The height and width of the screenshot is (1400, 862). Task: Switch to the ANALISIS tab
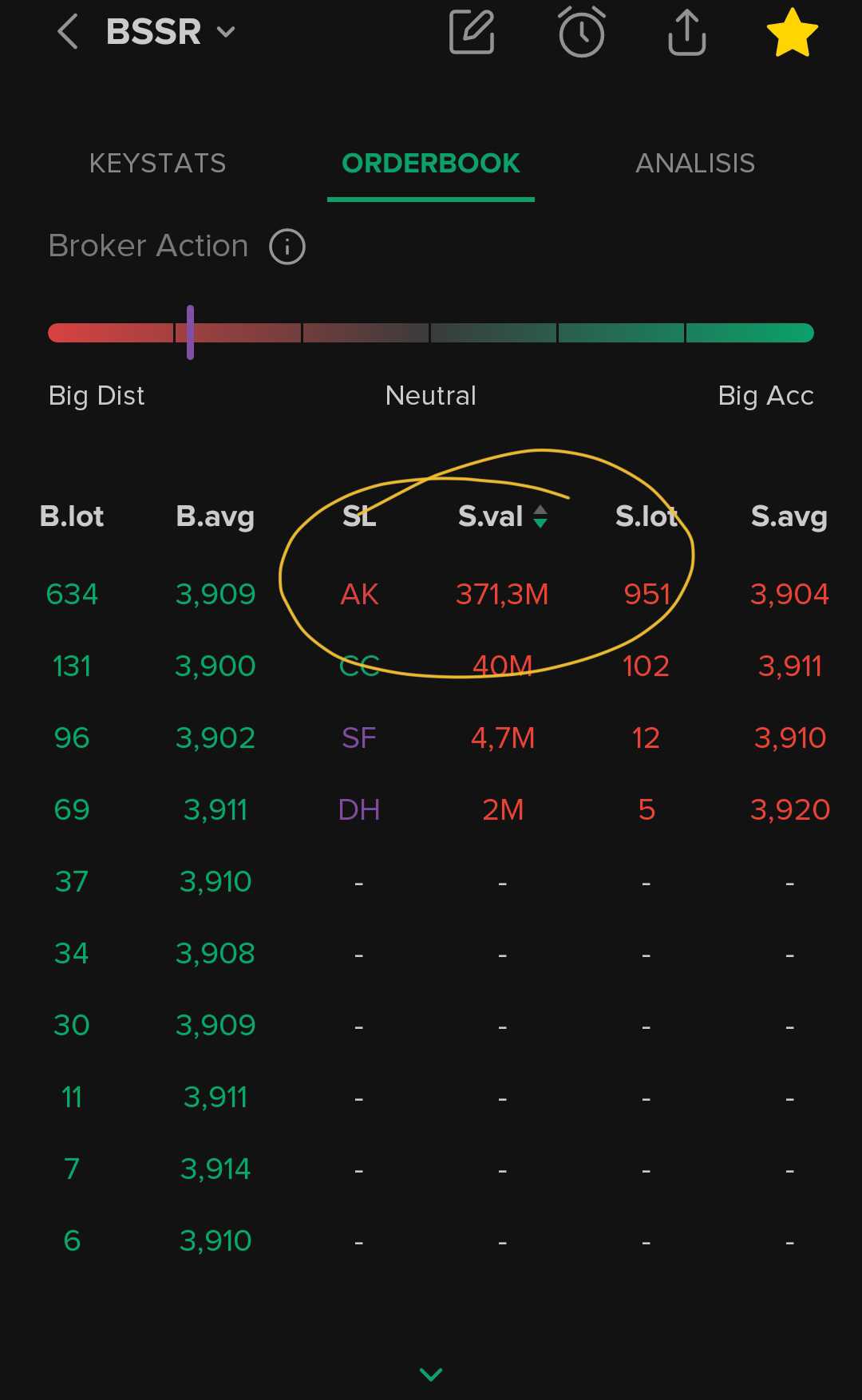point(694,164)
